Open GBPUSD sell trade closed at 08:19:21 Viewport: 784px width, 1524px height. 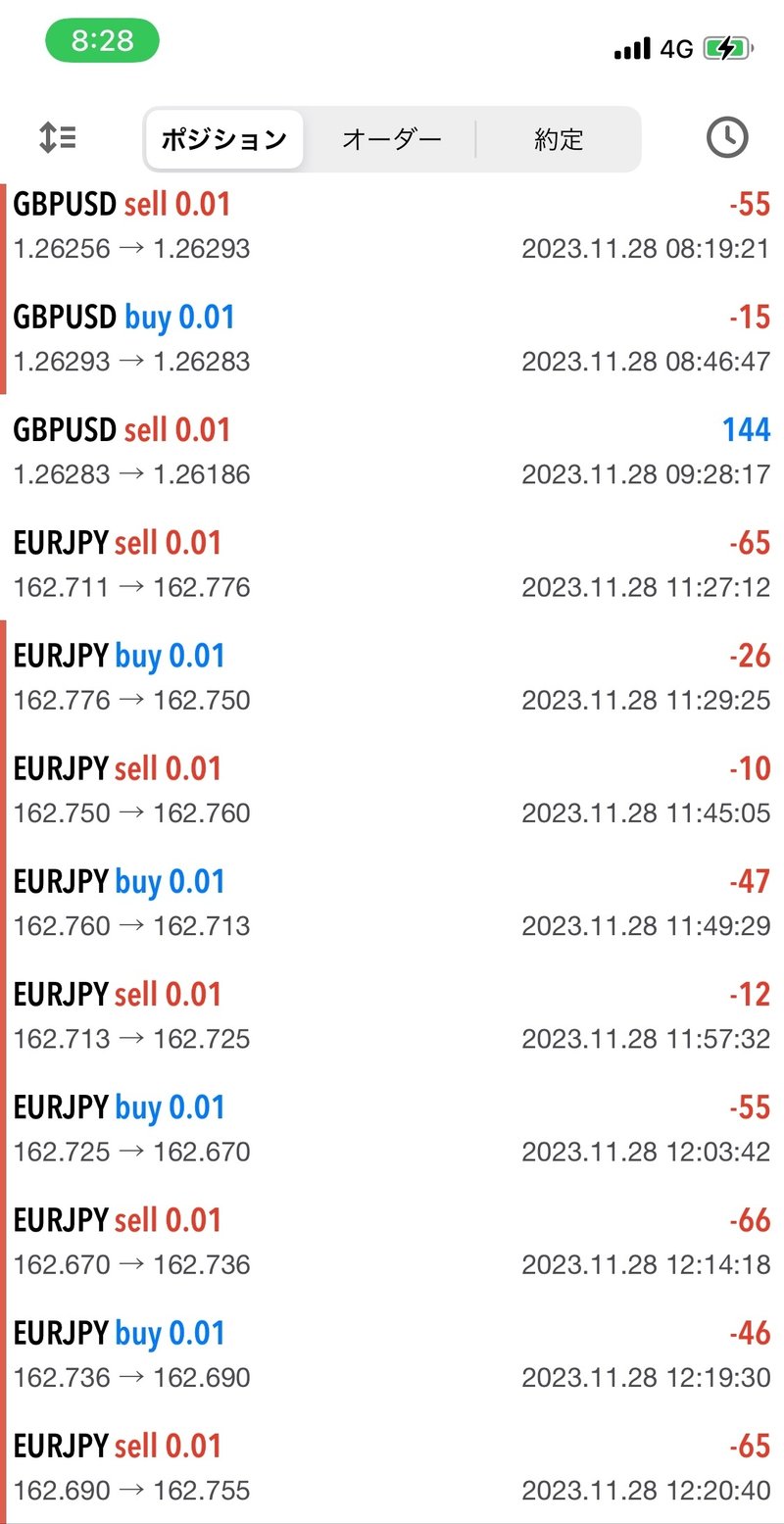(x=392, y=225)
